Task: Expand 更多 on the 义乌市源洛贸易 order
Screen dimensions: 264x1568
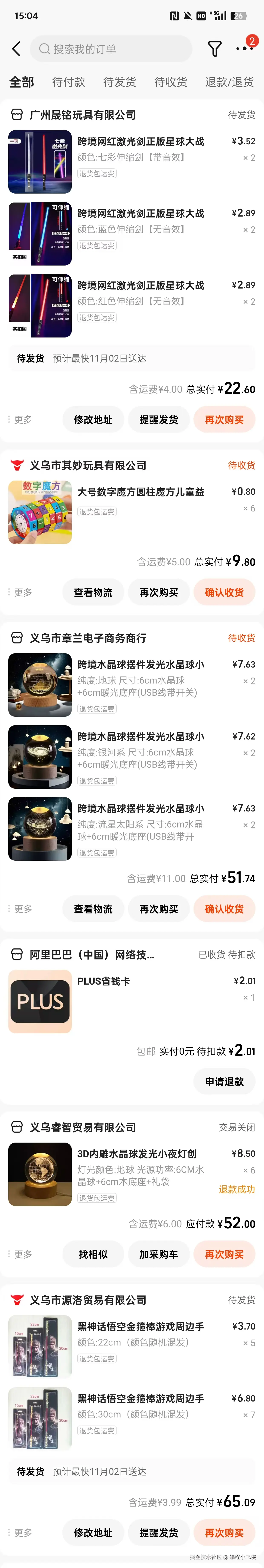Action: [x=22, y=1533]
